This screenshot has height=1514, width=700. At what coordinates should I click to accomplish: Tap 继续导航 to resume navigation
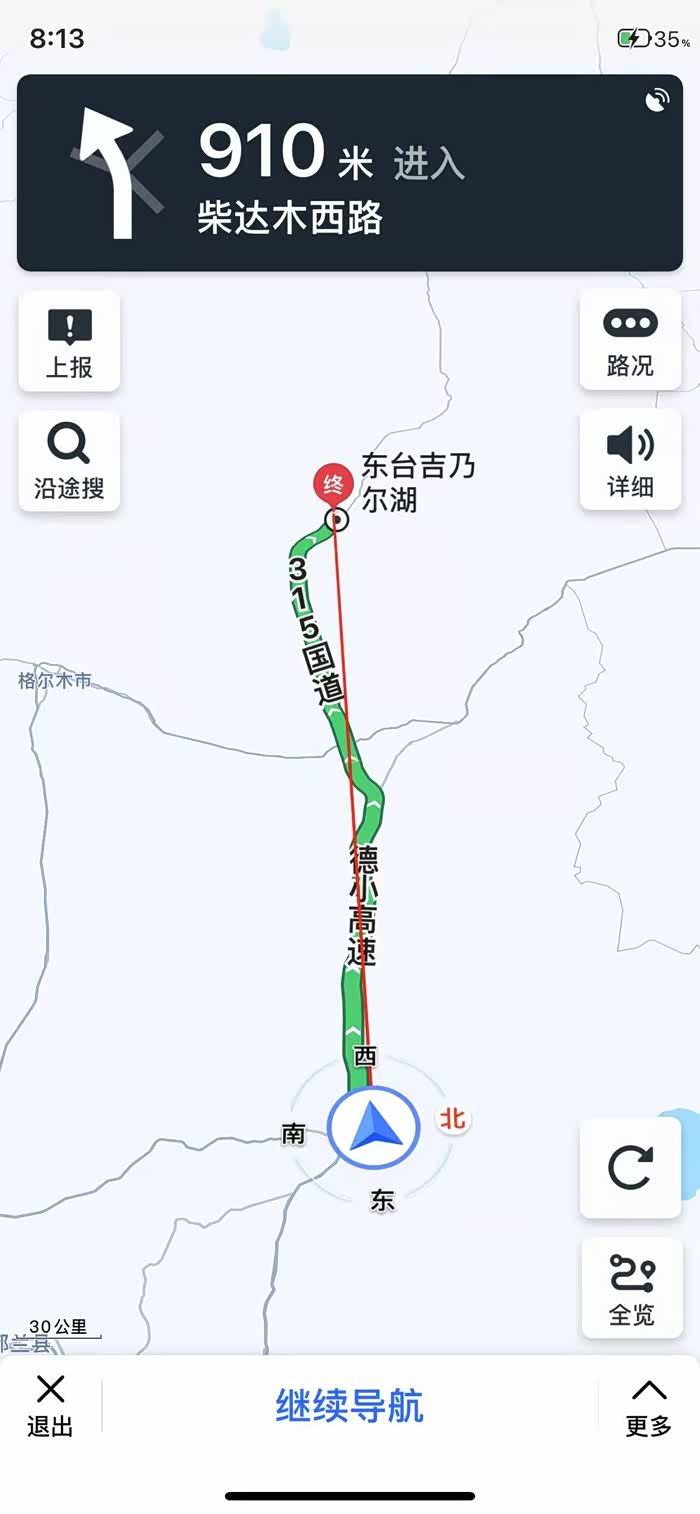350,1406
